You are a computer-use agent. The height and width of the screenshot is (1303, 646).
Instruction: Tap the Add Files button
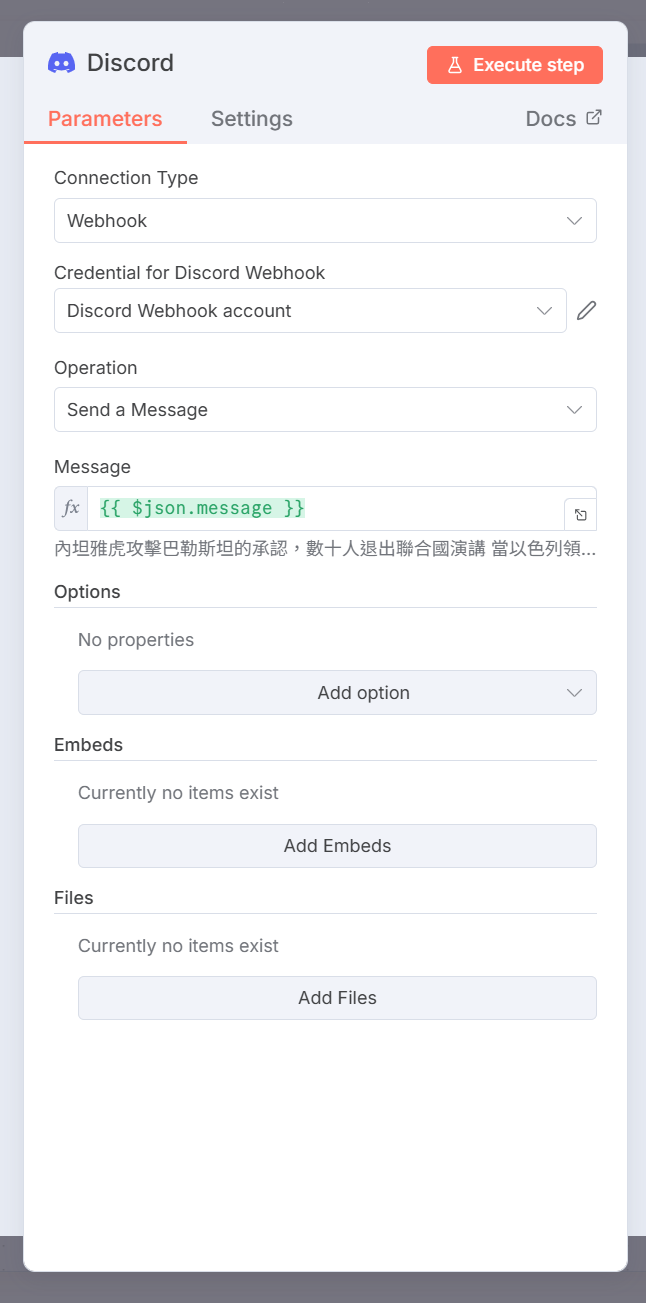[x=337, y=998]
